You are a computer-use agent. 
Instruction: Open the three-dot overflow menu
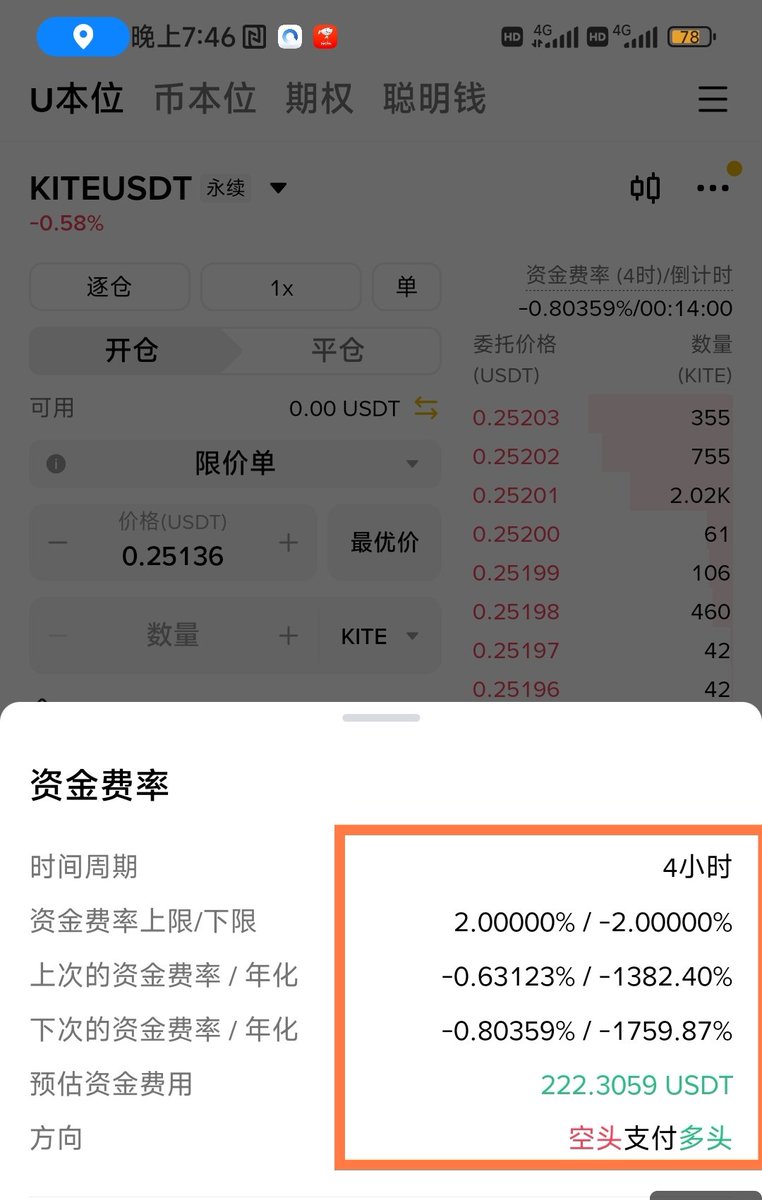pyautogui.click(x=712, y=188)
